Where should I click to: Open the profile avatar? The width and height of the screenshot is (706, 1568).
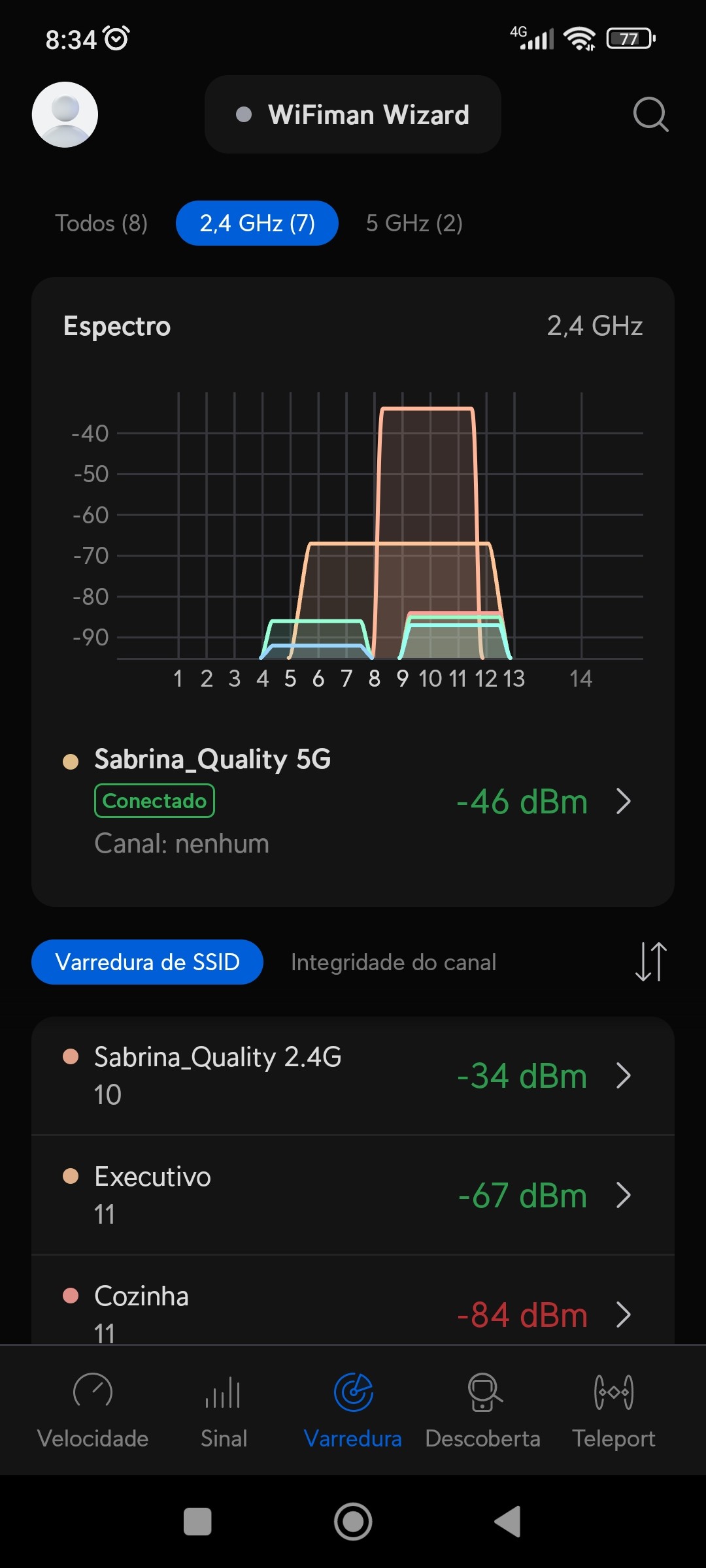(65, 114)
